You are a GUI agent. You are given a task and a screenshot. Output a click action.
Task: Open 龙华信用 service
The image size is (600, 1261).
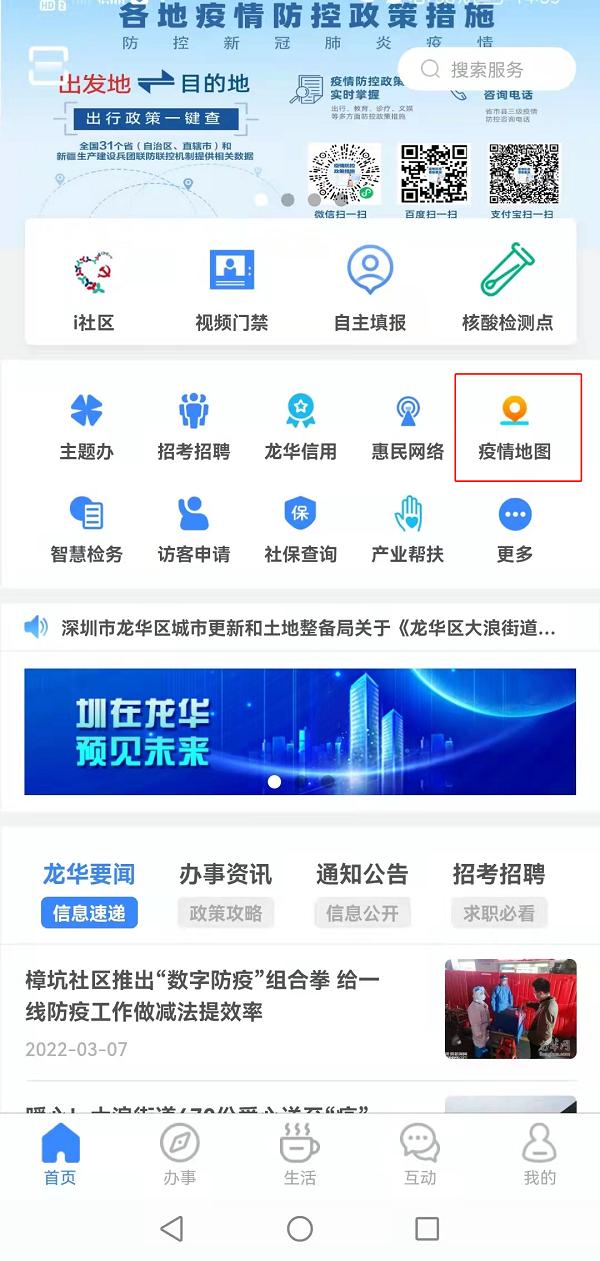(300, 428)
